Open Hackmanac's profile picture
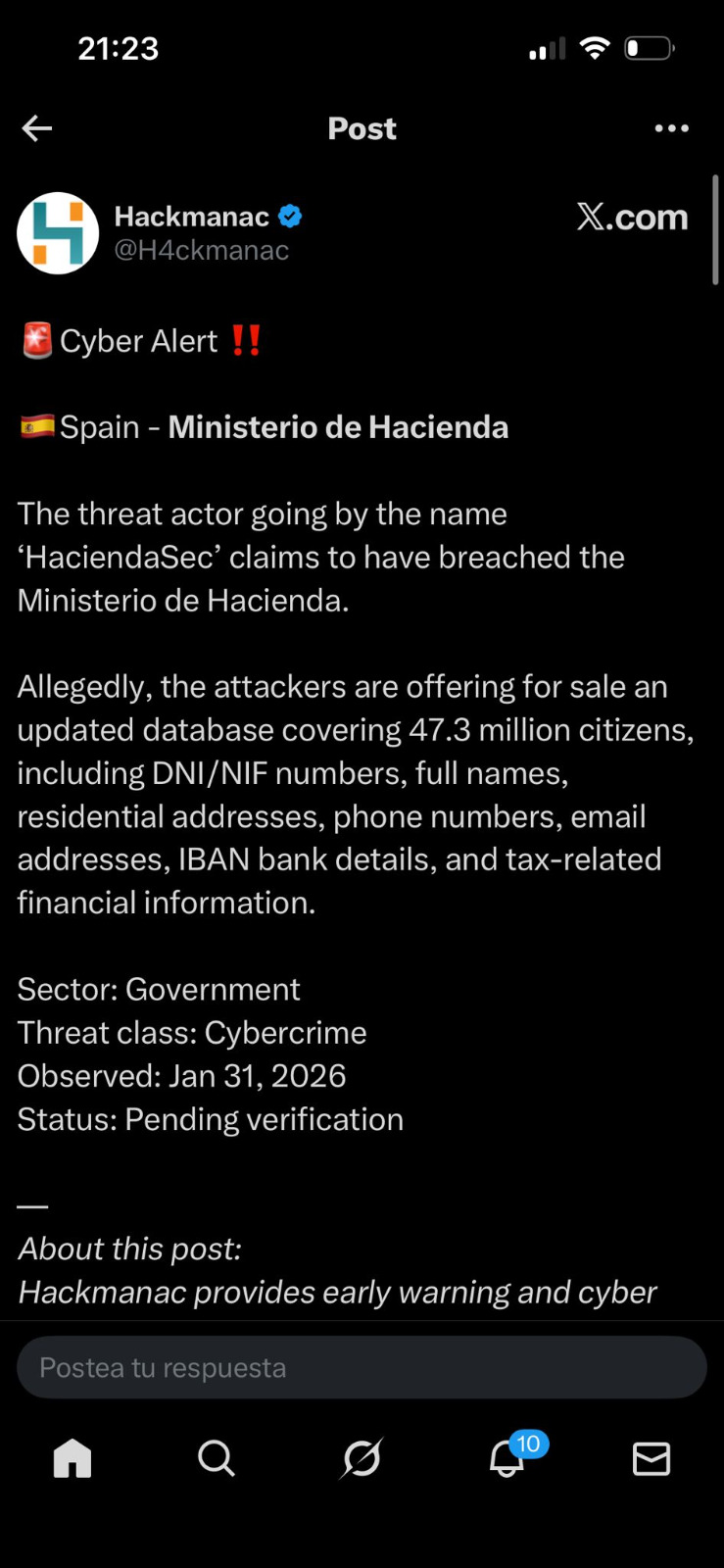The width and height of the screenshot is (724, 1568). 58,233
